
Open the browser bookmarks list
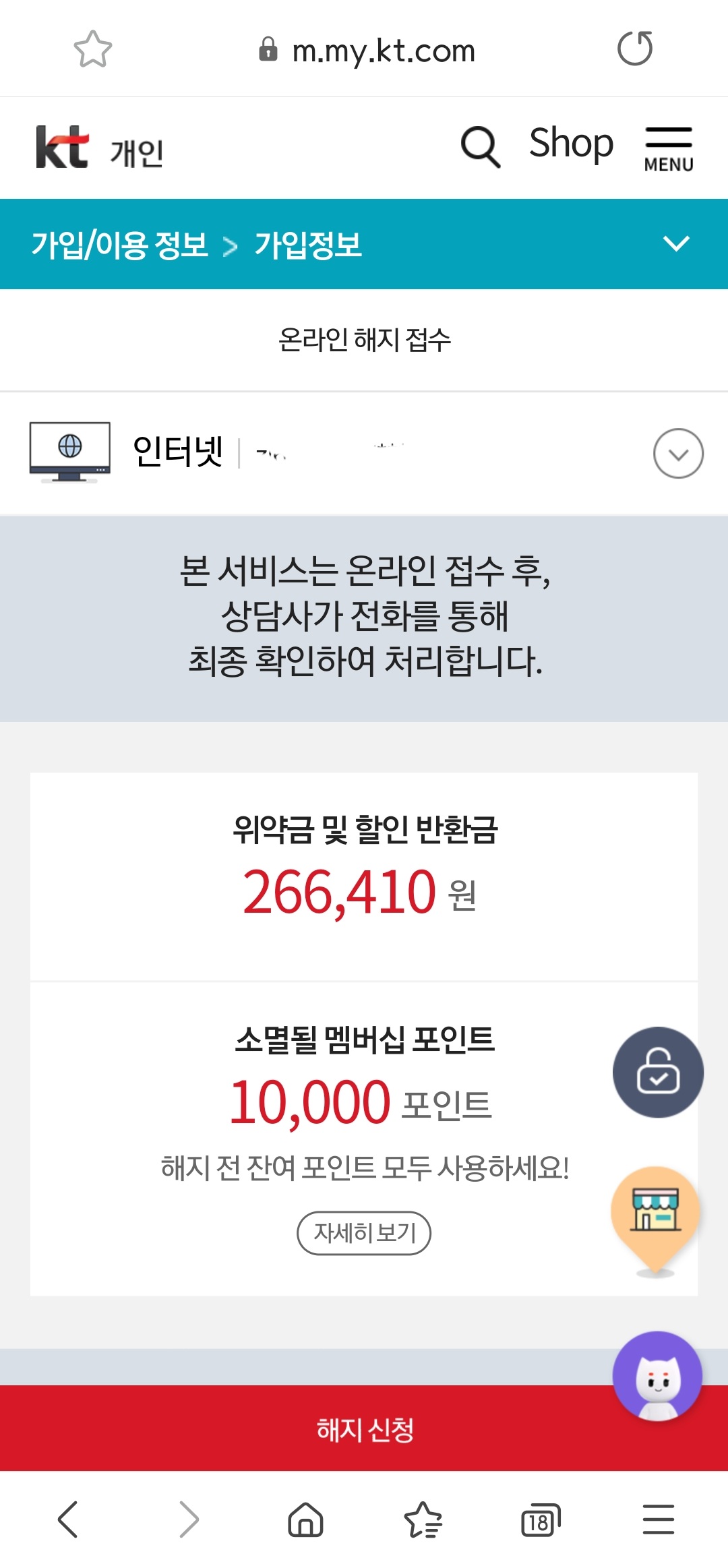point(423,1519)
